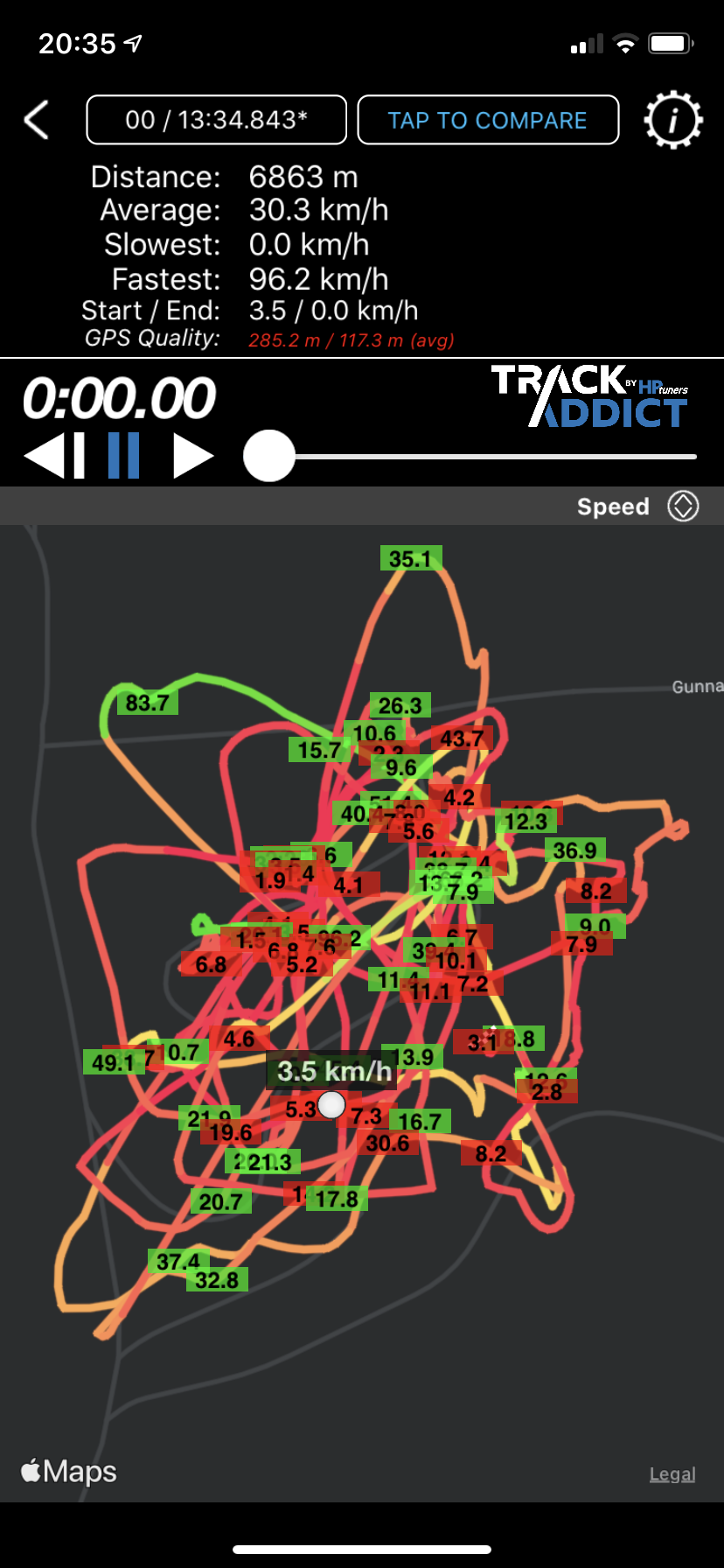Tap the playback position slider knob

pyautogui.click(x=269, y=456)
